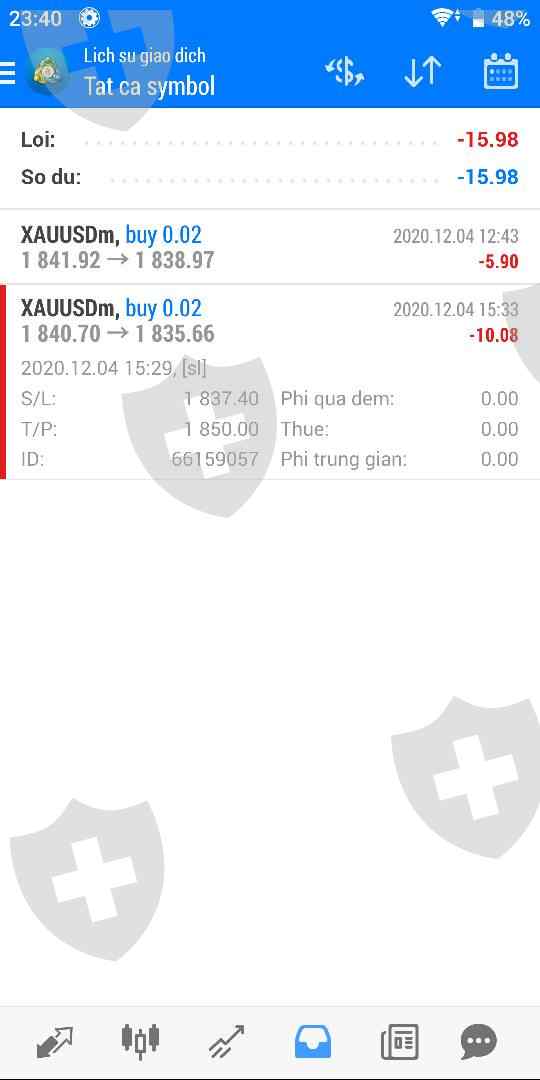Open the calendar date range picker

point(501,71)
